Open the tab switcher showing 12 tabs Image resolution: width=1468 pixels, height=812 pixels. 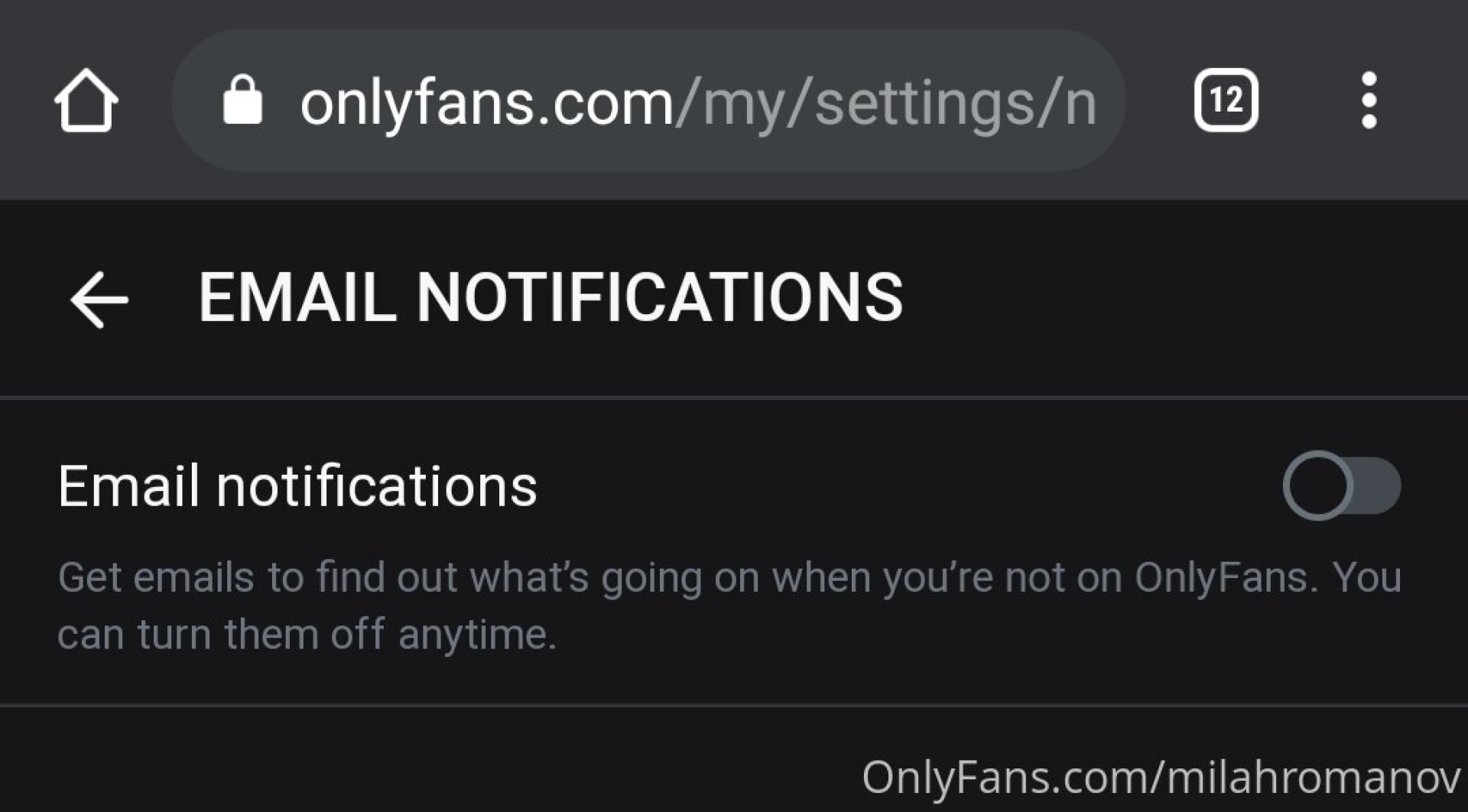(x=1226, y=101)
